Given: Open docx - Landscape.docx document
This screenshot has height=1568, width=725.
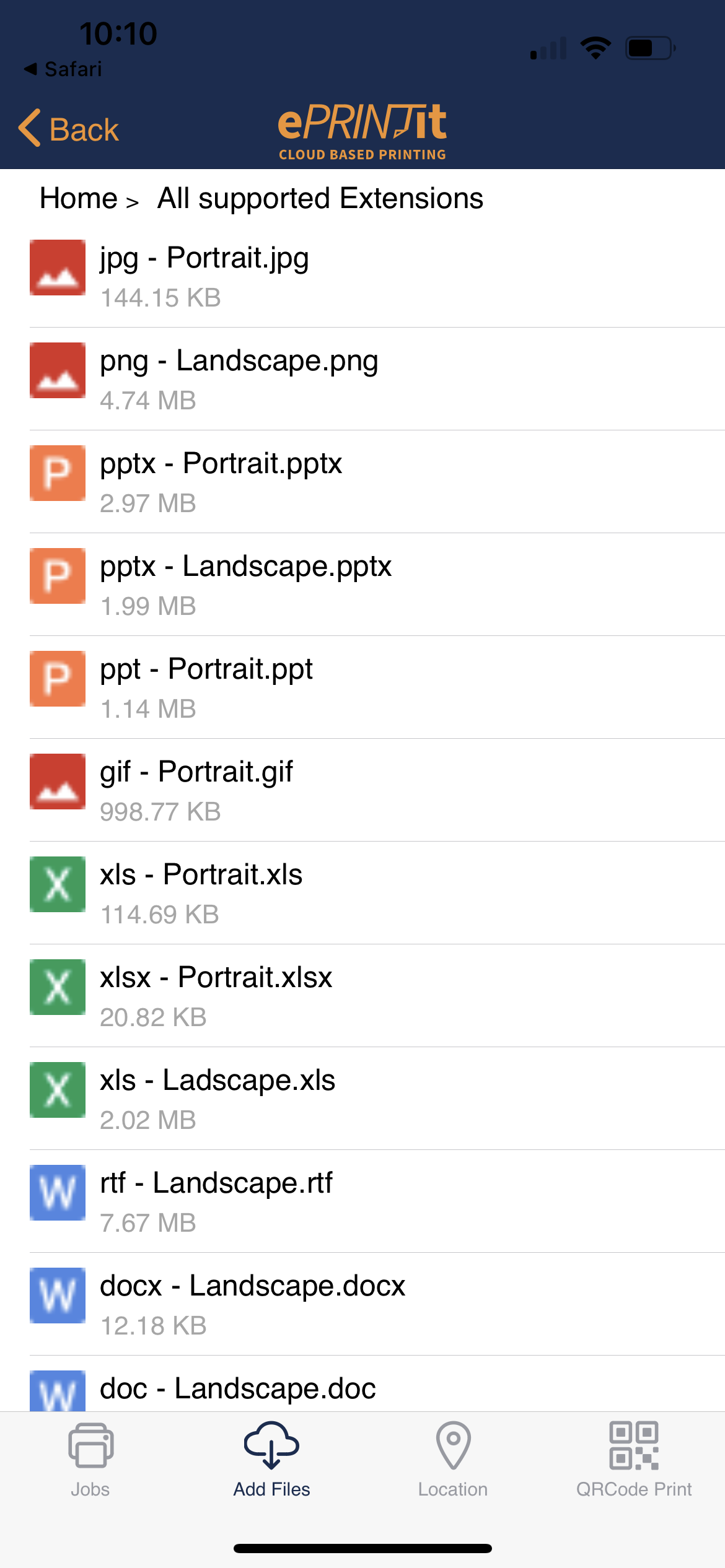Looking at the screenshot, I should (377, 1304).
